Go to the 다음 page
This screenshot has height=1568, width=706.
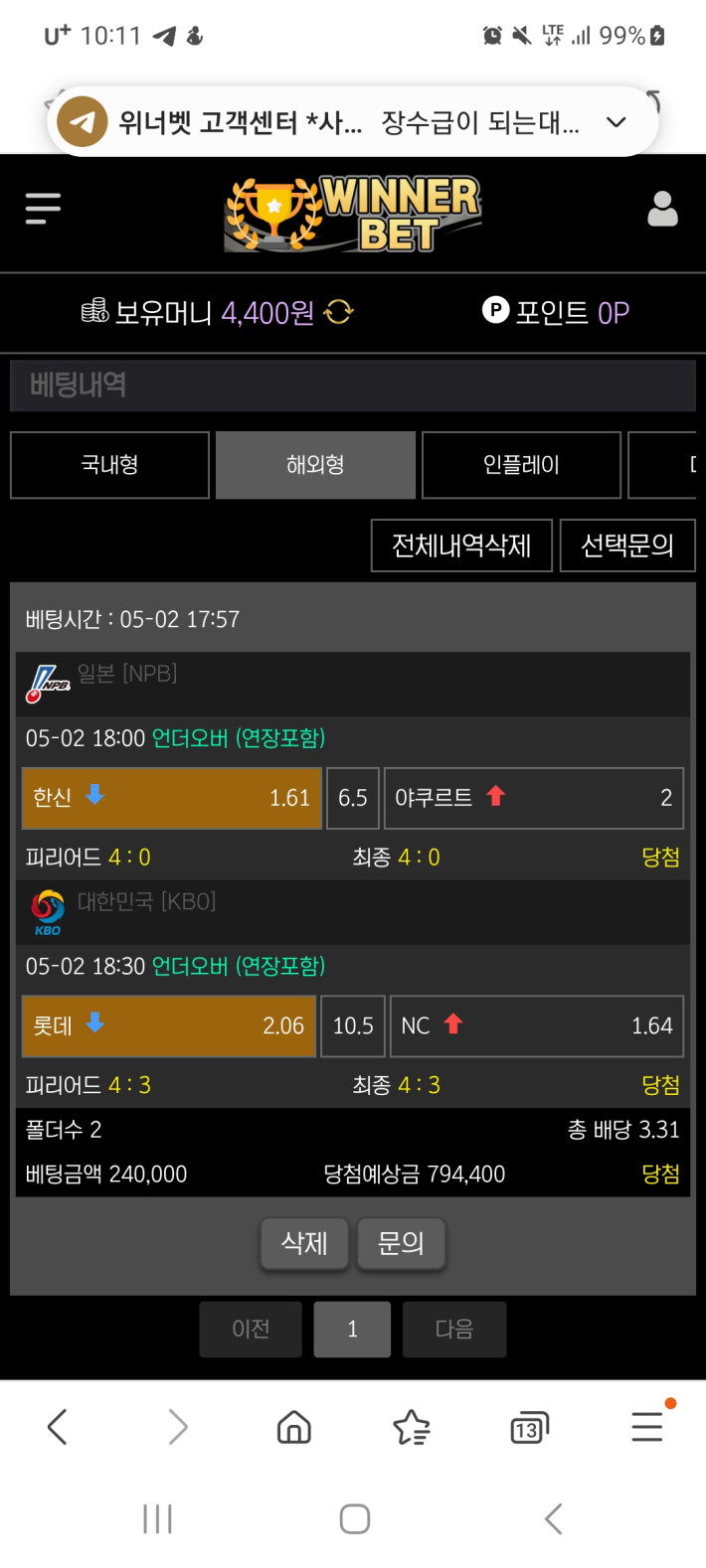[454, 1330]
